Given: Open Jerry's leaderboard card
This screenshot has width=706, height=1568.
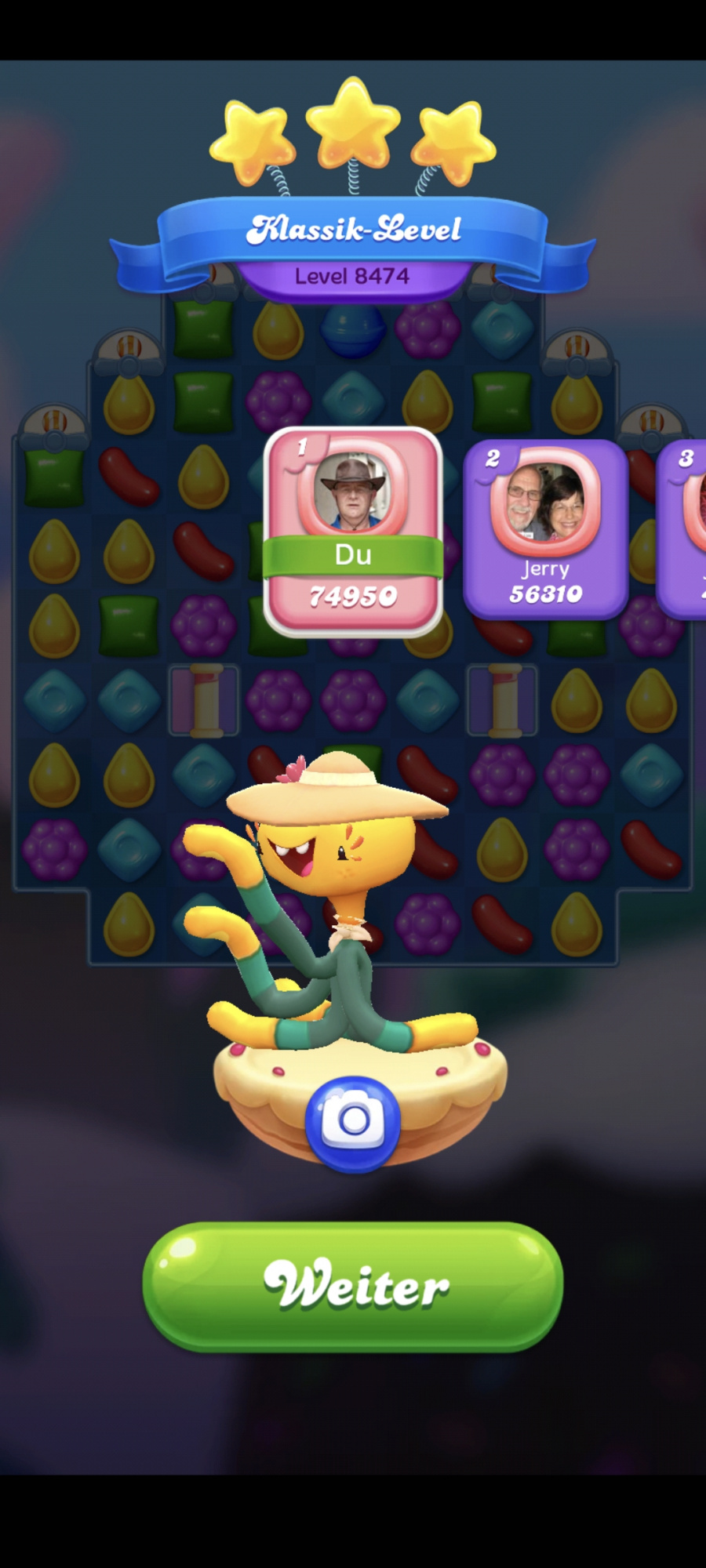Looking at the screenshot, I should coord(545,529).
